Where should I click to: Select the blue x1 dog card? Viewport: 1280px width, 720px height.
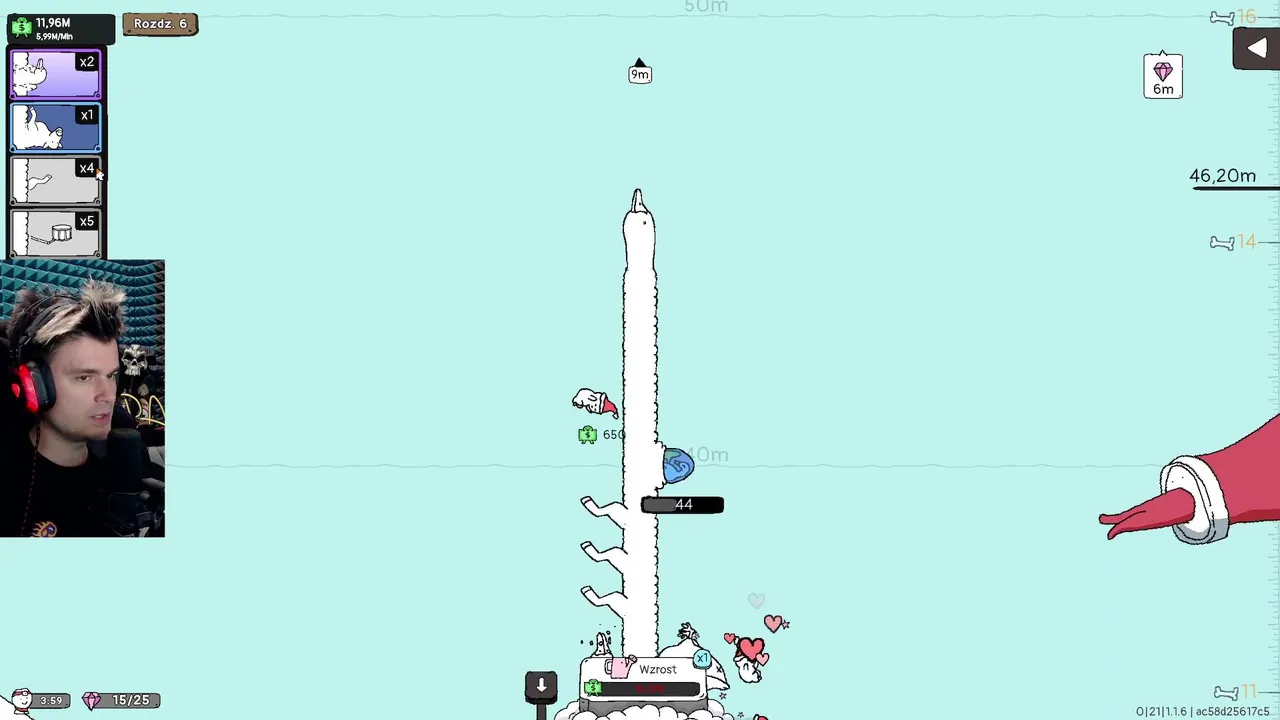56,128
